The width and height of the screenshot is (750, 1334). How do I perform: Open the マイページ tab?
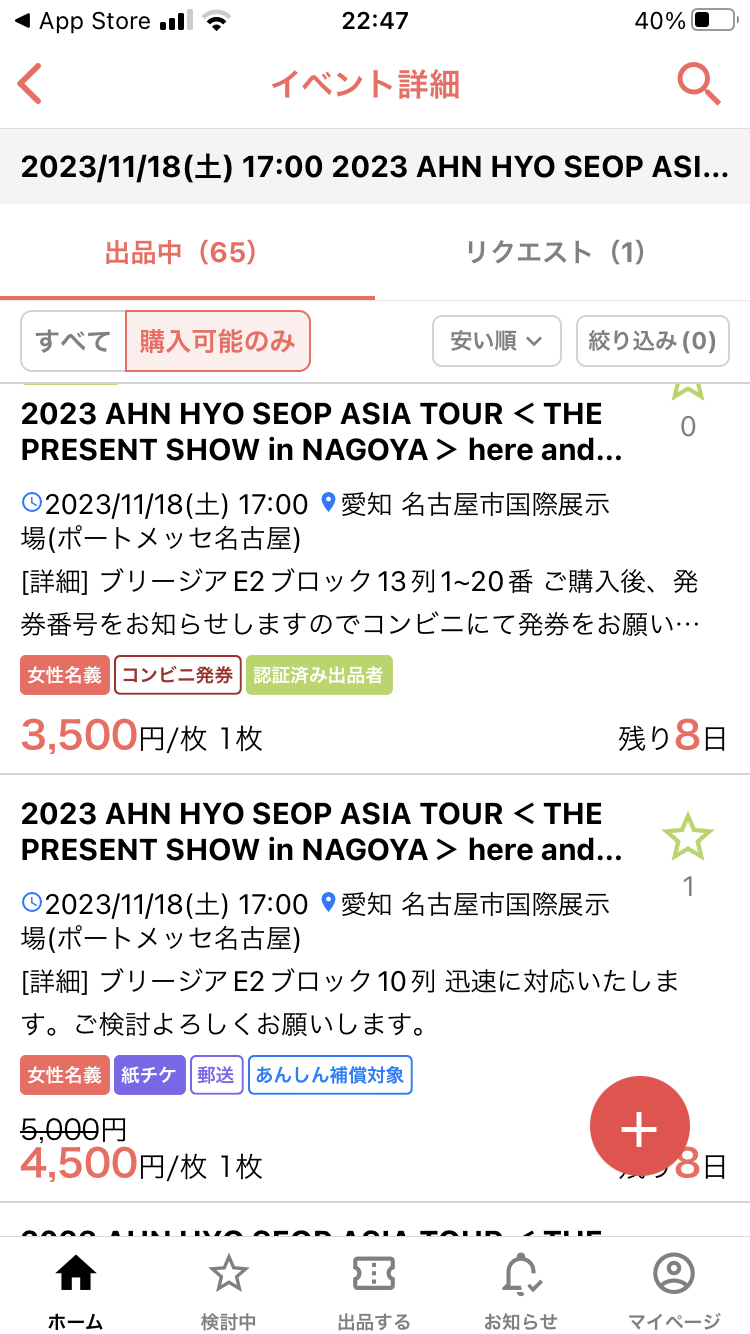(674, 1290)
